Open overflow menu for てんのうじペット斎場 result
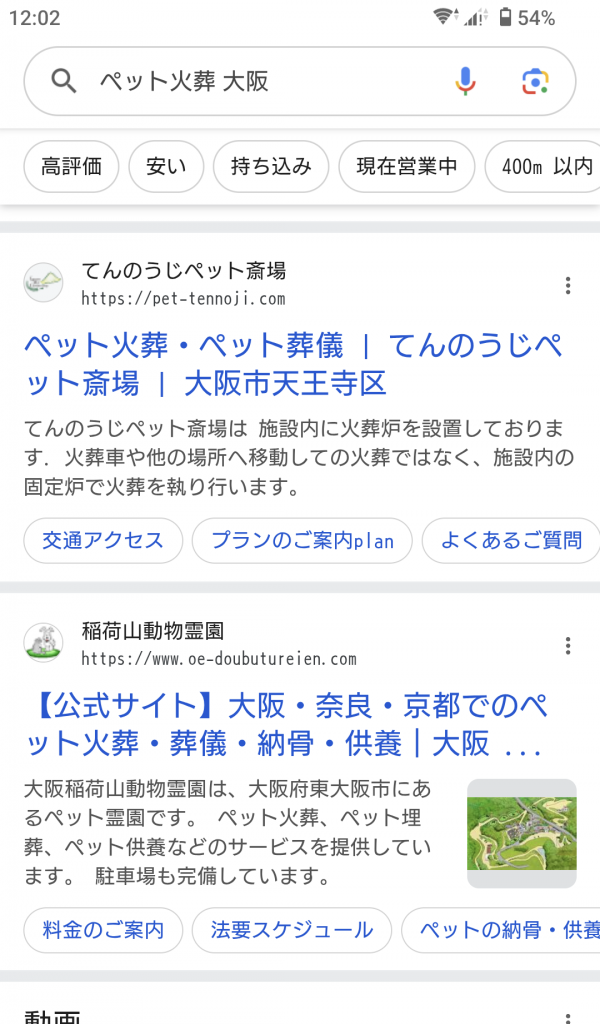Screen dimensions: 600x1024 point(568,285)
